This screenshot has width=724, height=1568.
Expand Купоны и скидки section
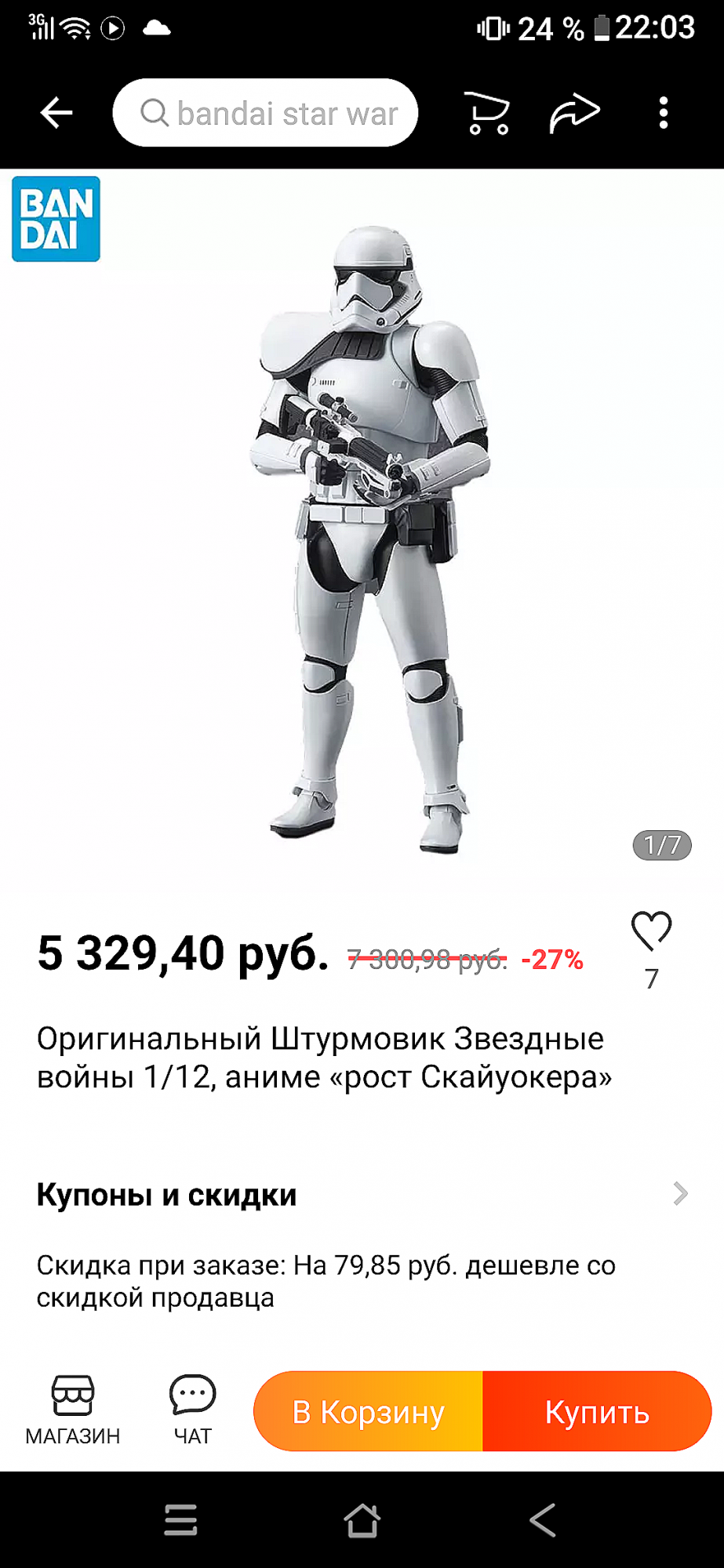click(x=362, y=1195)
